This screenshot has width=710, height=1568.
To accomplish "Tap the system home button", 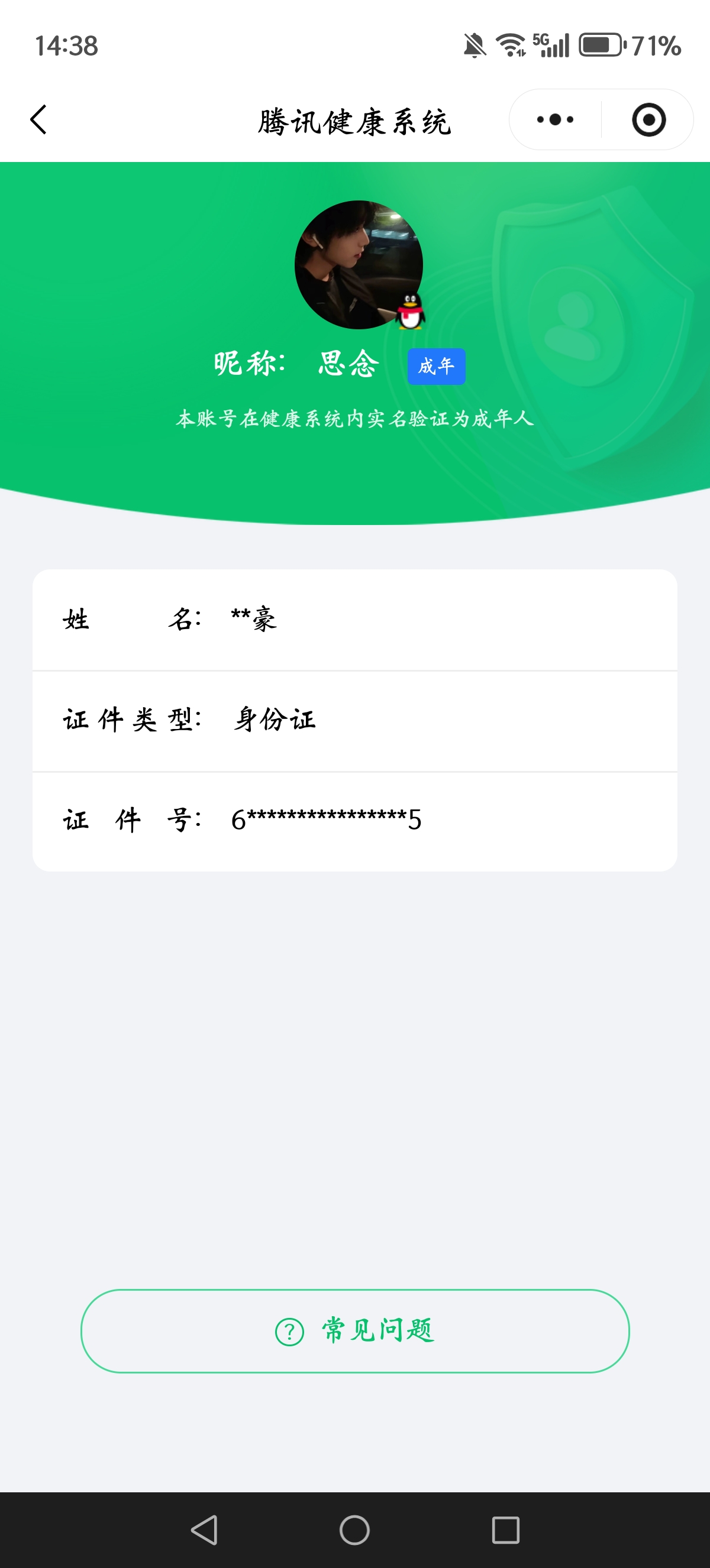I will [355, 1530].
